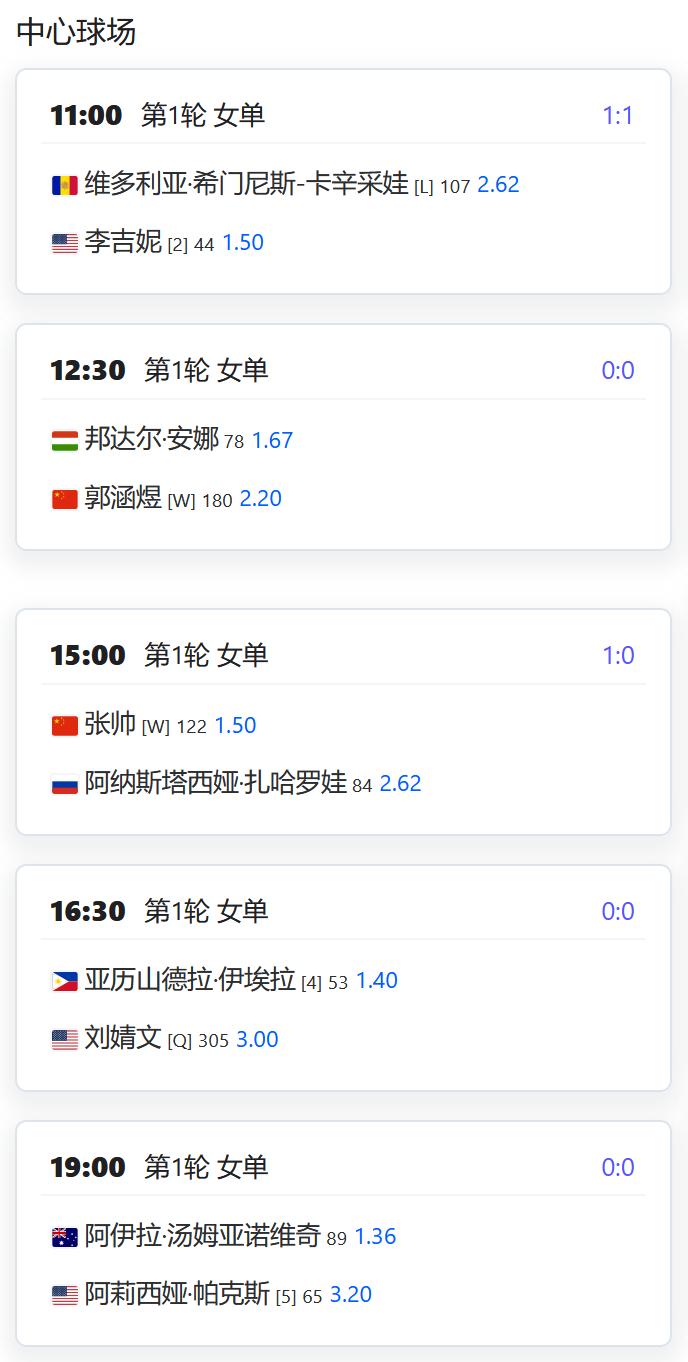Pick the 1.40 odds for 亚历山德拉·伊埃拉
The image size is (688, 1362).
(x=377, y=981)
